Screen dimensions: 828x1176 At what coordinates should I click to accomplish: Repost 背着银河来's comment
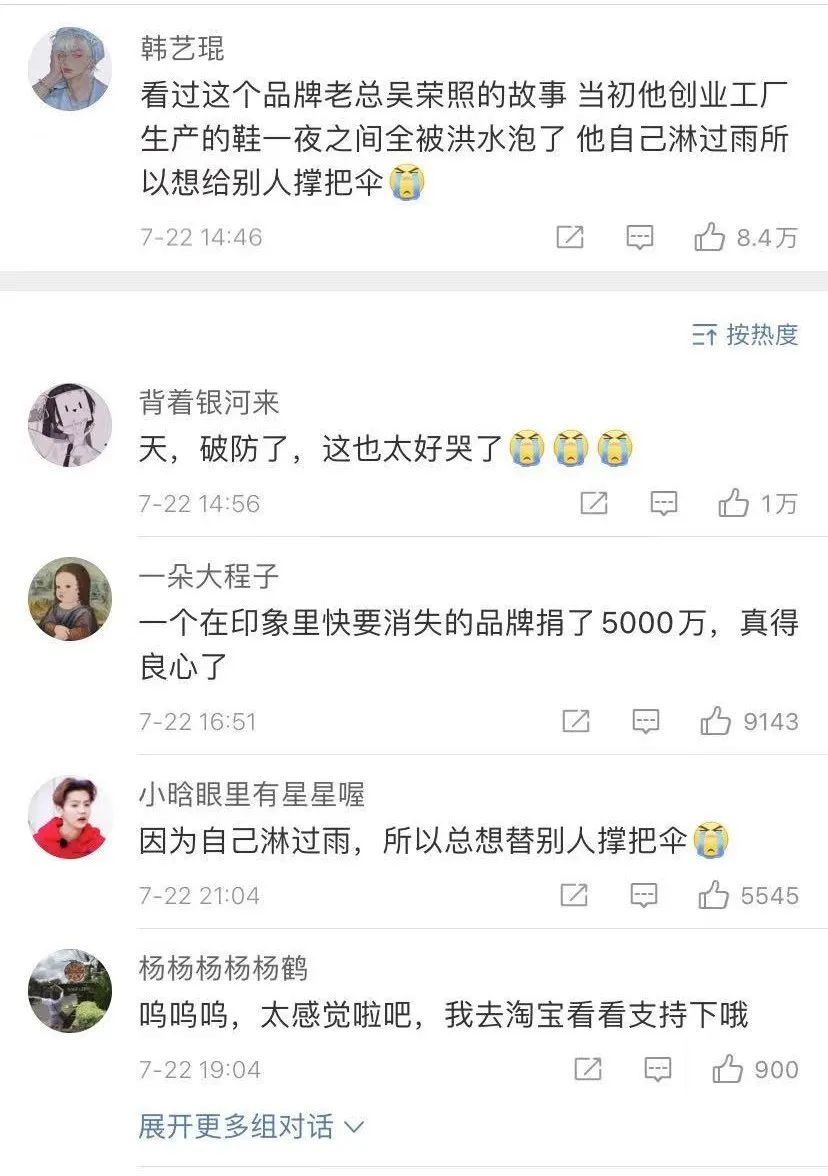coord(594,503)
